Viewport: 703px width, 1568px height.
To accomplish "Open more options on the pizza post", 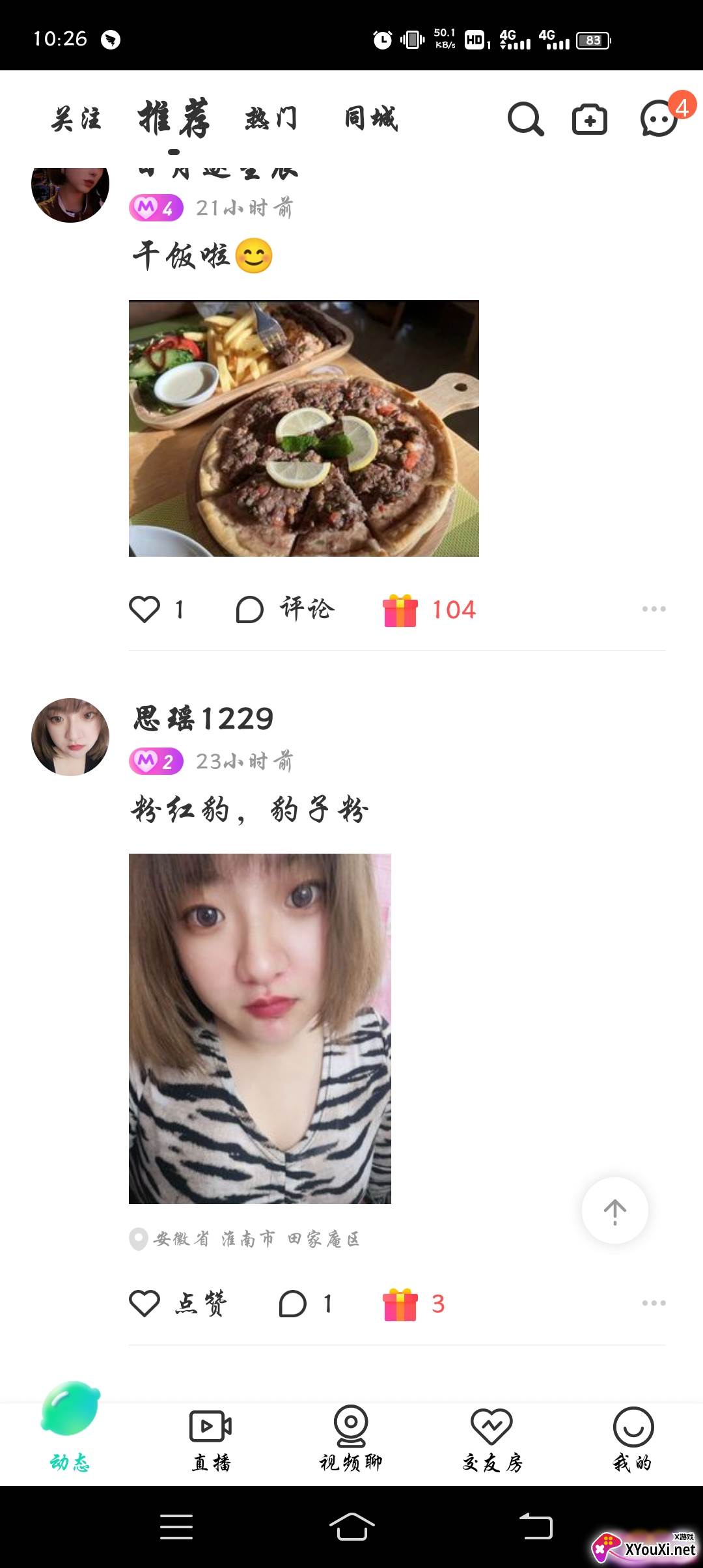I will (x=652, y=609).
